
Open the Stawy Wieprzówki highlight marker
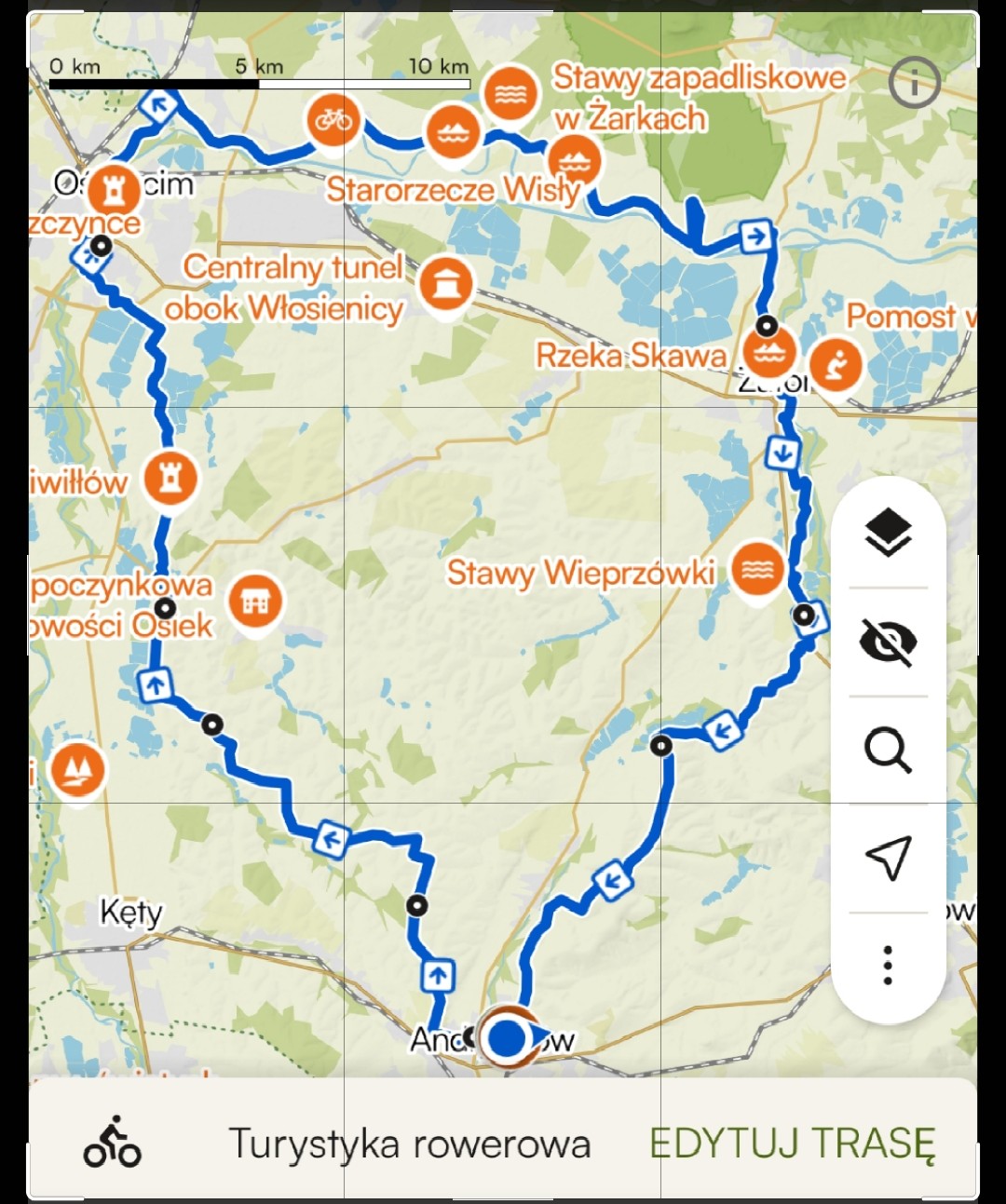(757, 569)
